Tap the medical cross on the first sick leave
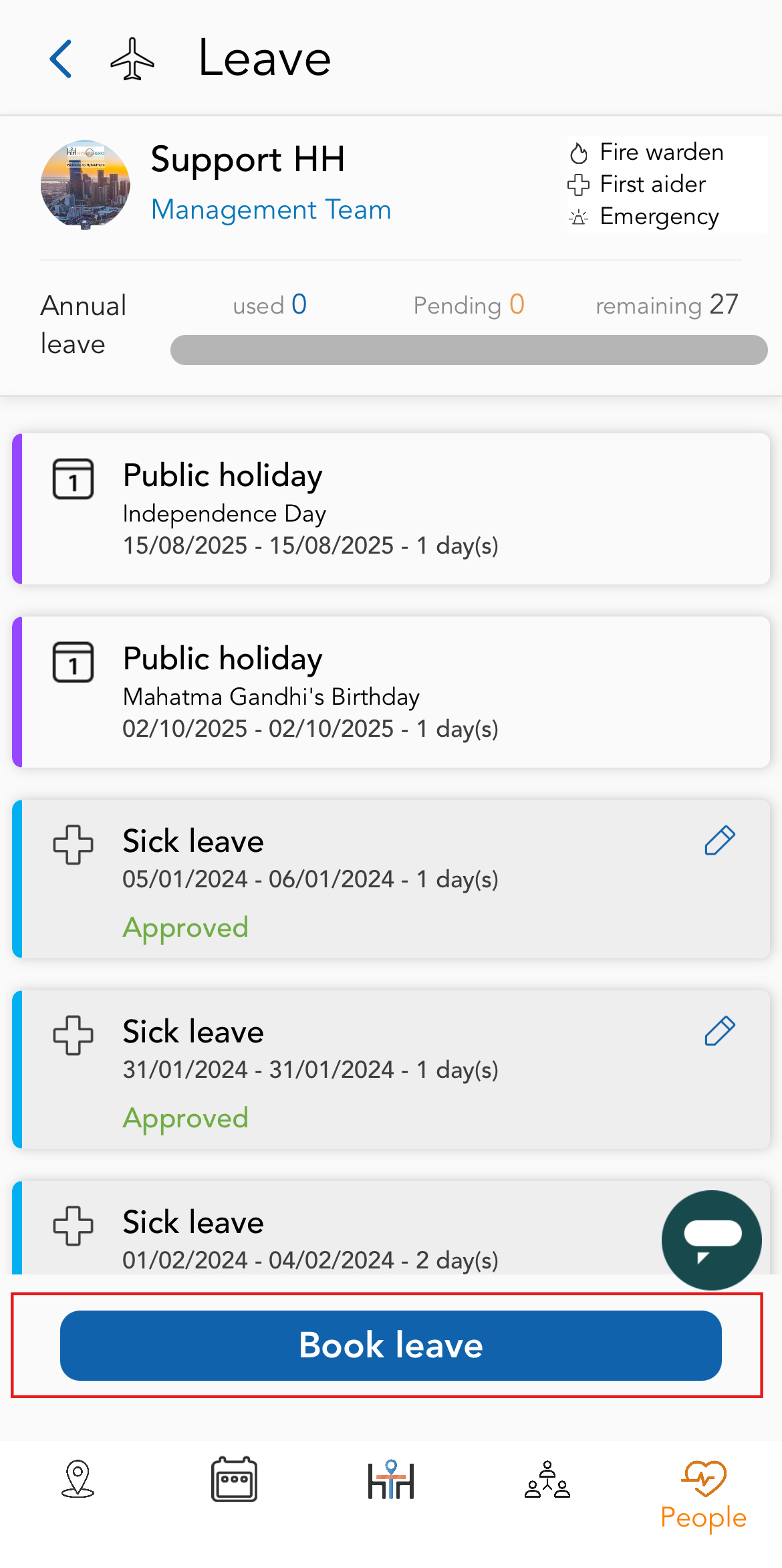 coord(74,845)
